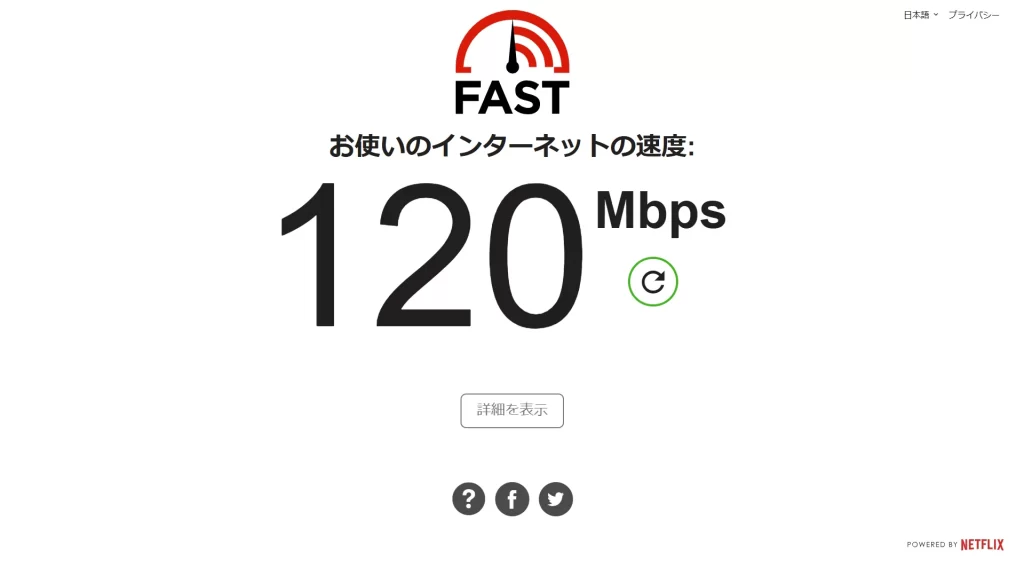Share the result on Twitter
Image resolution: width=1024 pixels, height=567 pixels.
556,498
